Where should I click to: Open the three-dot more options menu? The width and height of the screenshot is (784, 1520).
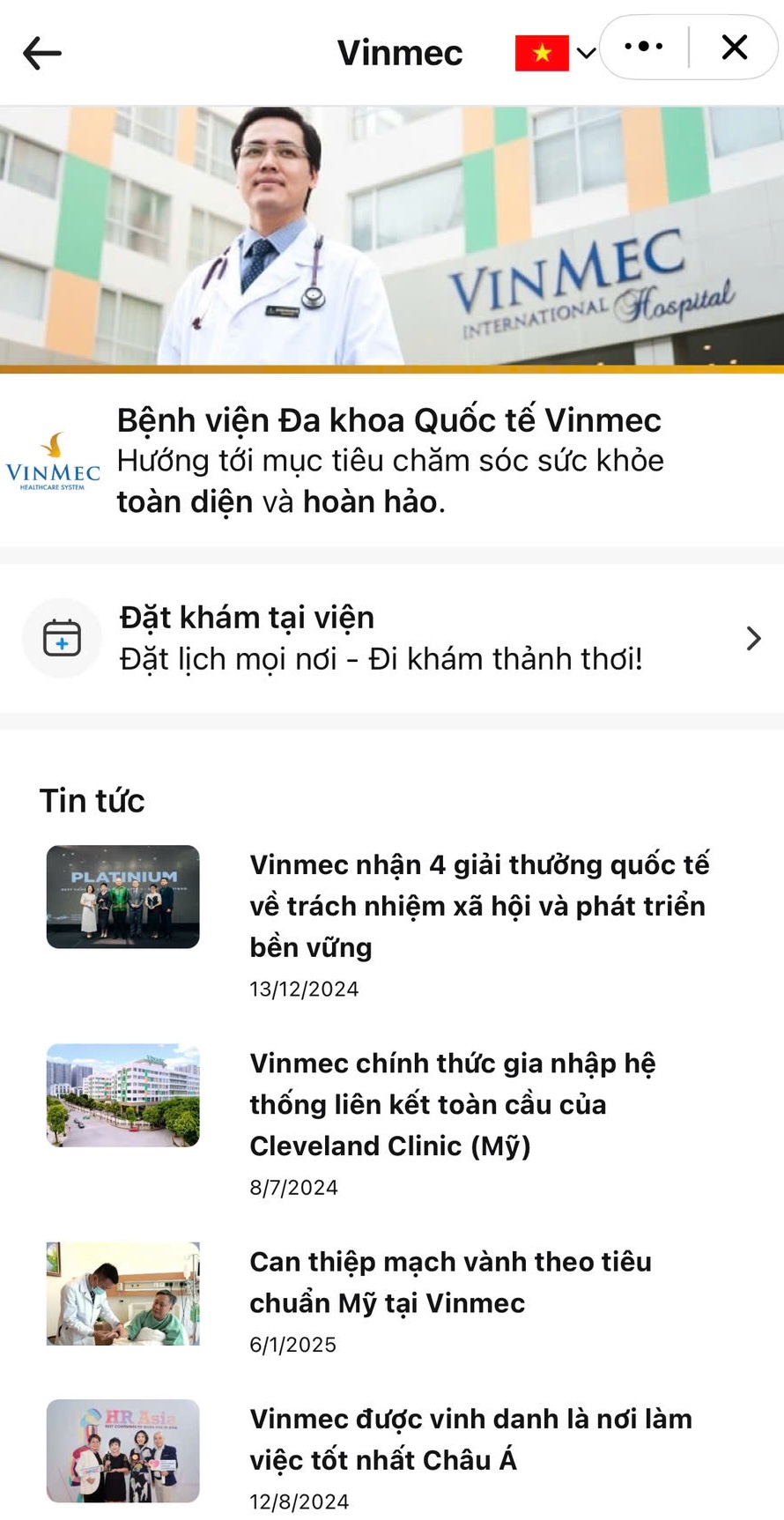click(x=644, y=47)
